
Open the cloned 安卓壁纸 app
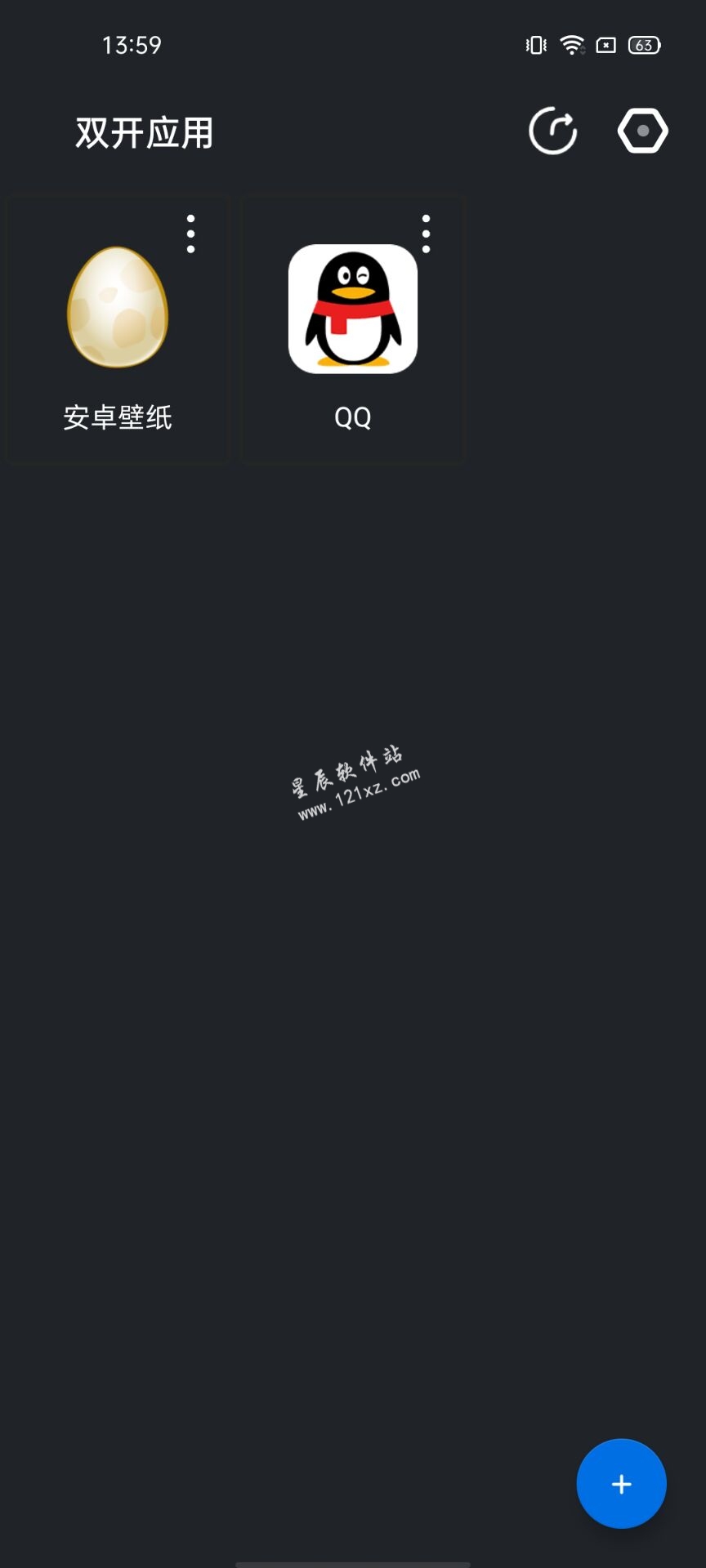tap(118, 310)
